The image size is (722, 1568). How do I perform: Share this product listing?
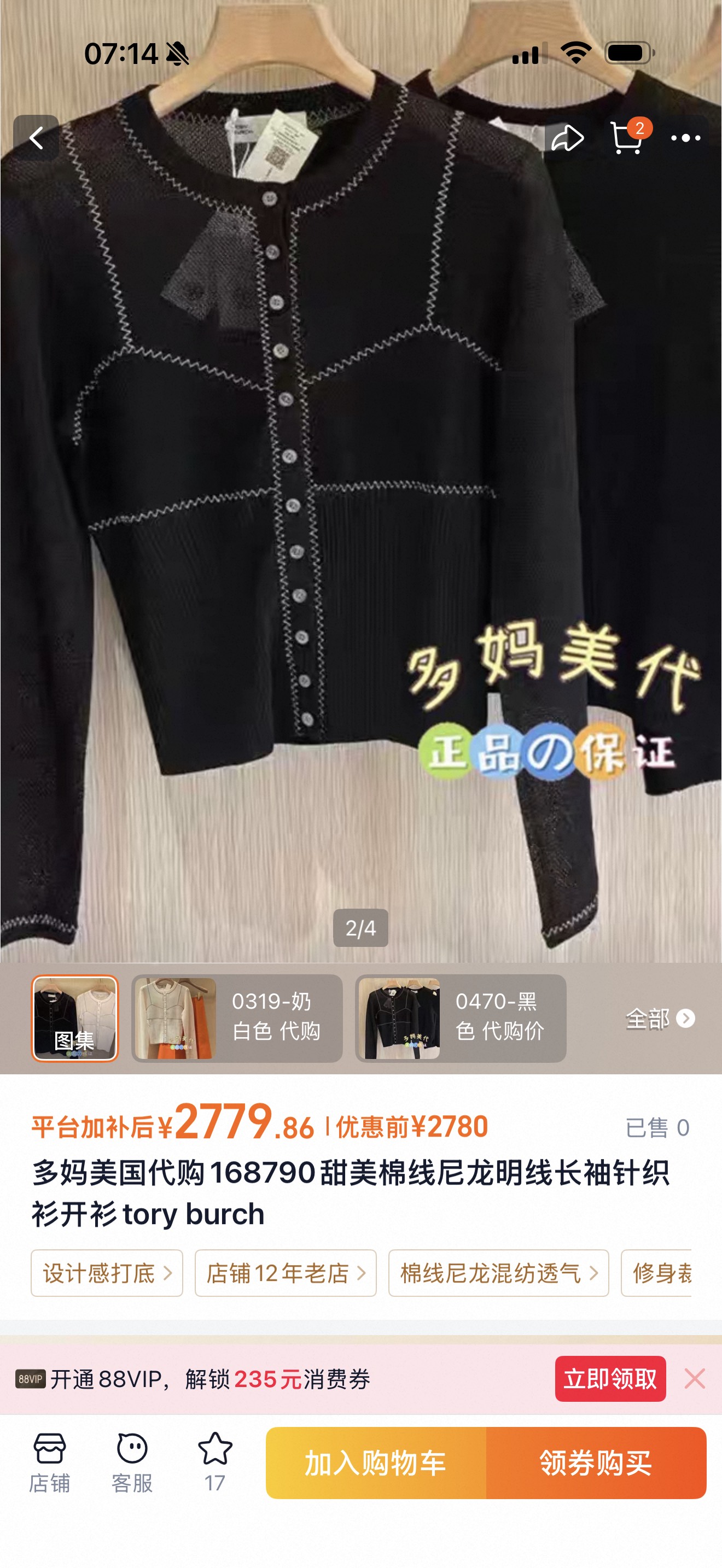[x=567, y=138]
